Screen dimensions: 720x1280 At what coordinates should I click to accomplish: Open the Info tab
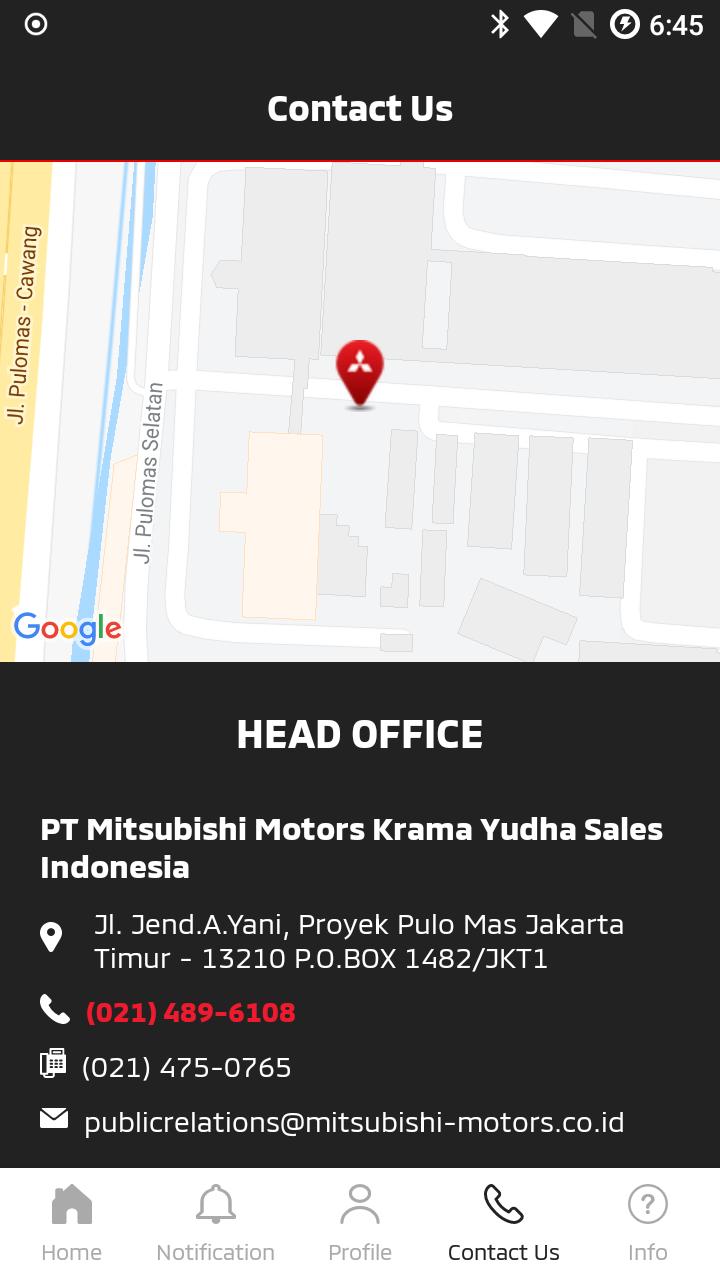point(648,1223)
